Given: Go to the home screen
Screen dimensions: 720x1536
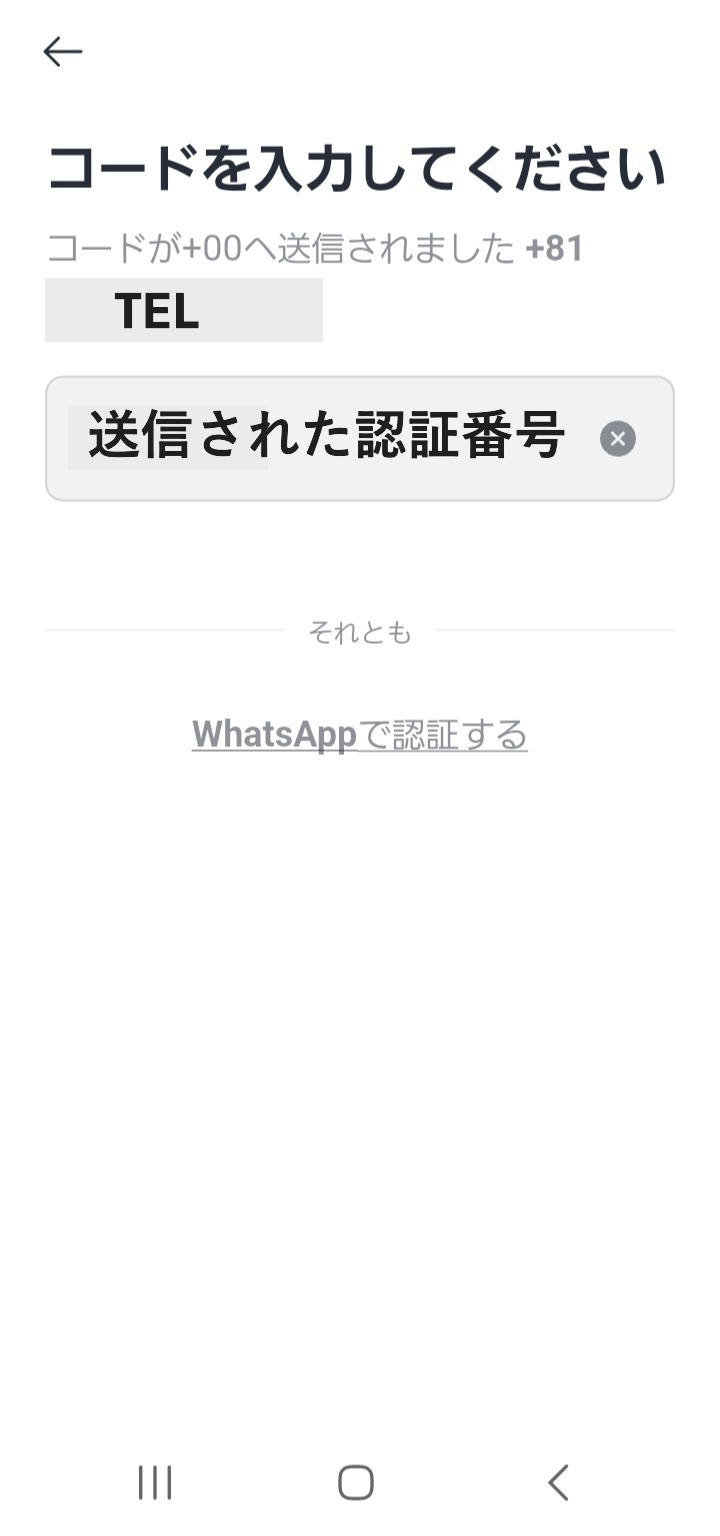Looking at the screenshot, I should pyautogui.click(x=356, y=1482).
